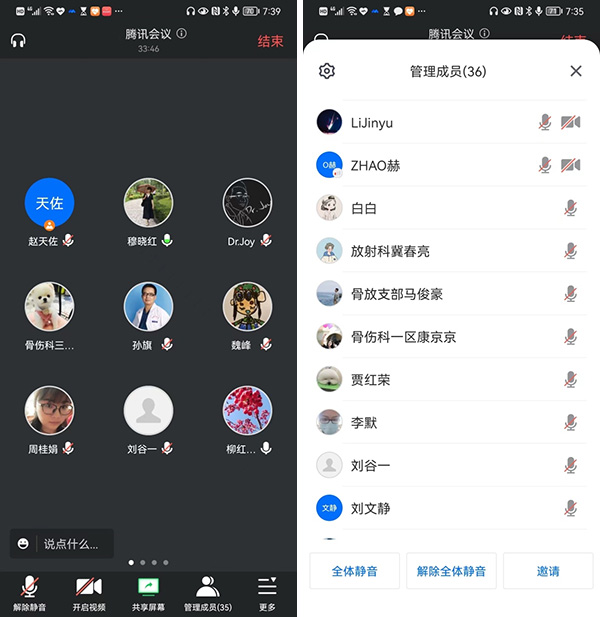Open the member management settings gear
The height and width of the screenshot is (617, 600).
click(x=327, y=71)
